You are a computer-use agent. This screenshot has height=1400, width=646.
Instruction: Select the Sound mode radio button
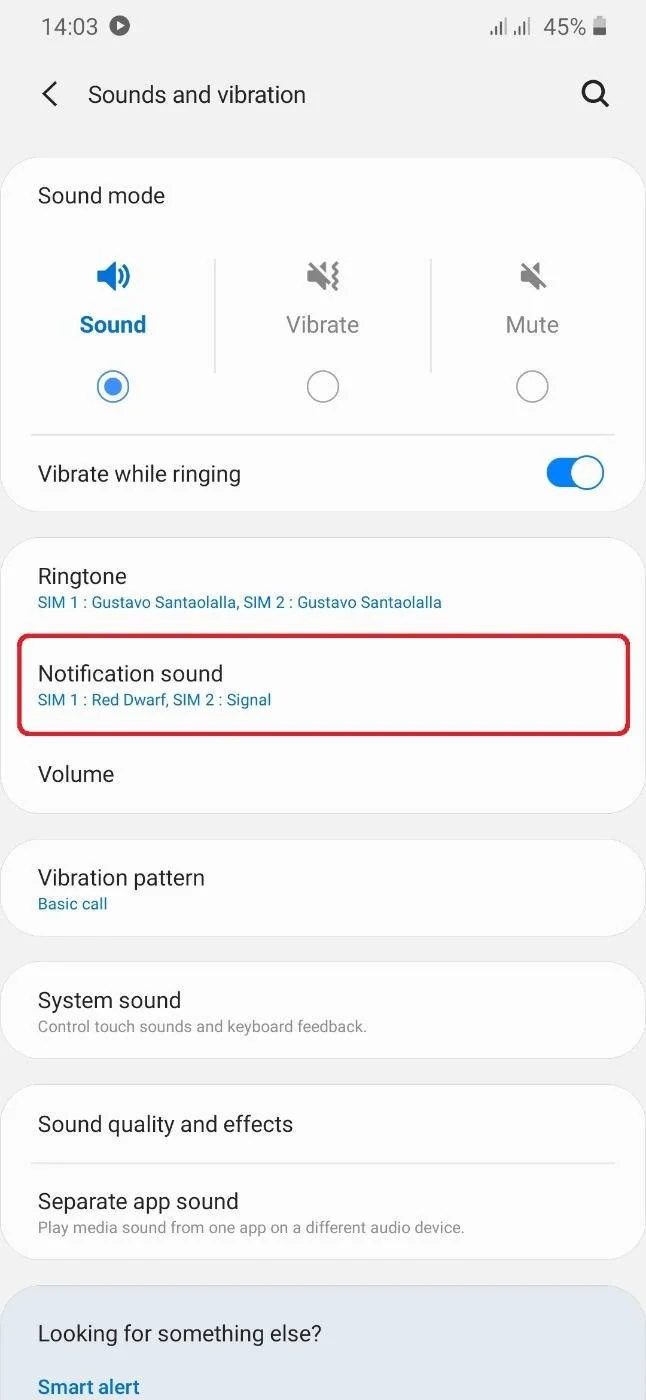pyautogui.click(x=113, y=386)
